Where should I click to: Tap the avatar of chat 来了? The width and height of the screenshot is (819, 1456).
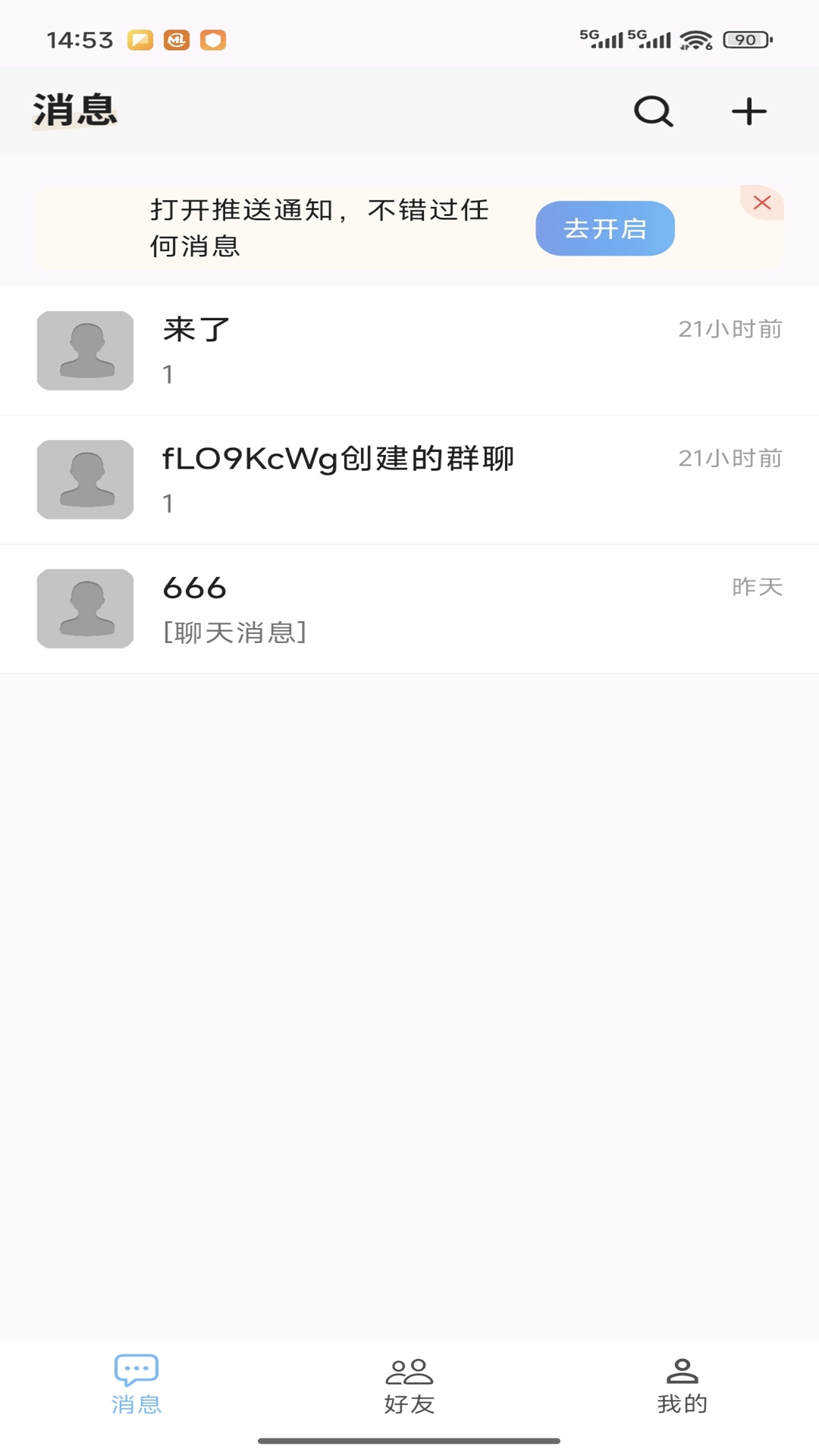pos(84,351)
